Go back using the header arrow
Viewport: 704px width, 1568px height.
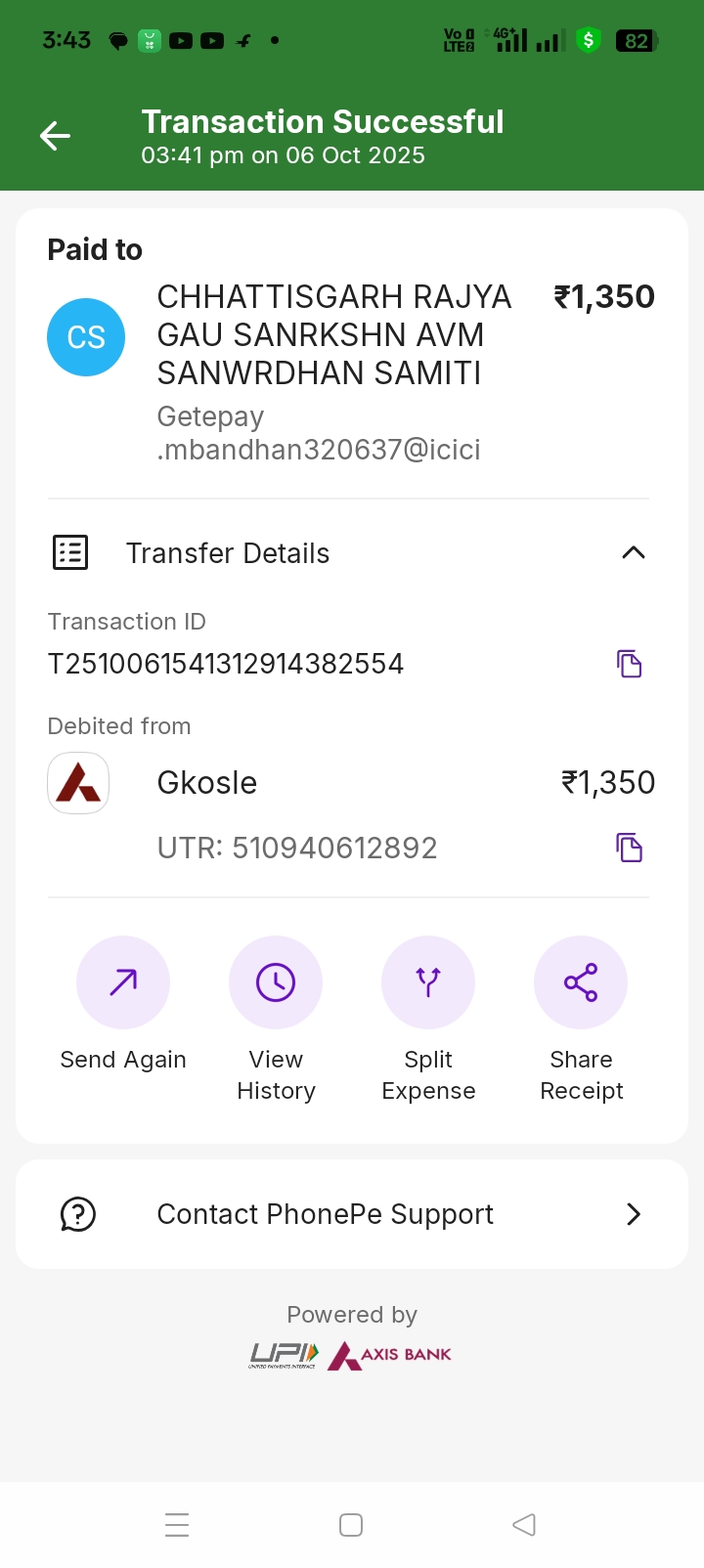pyautogui.click(x=55, y=136)
